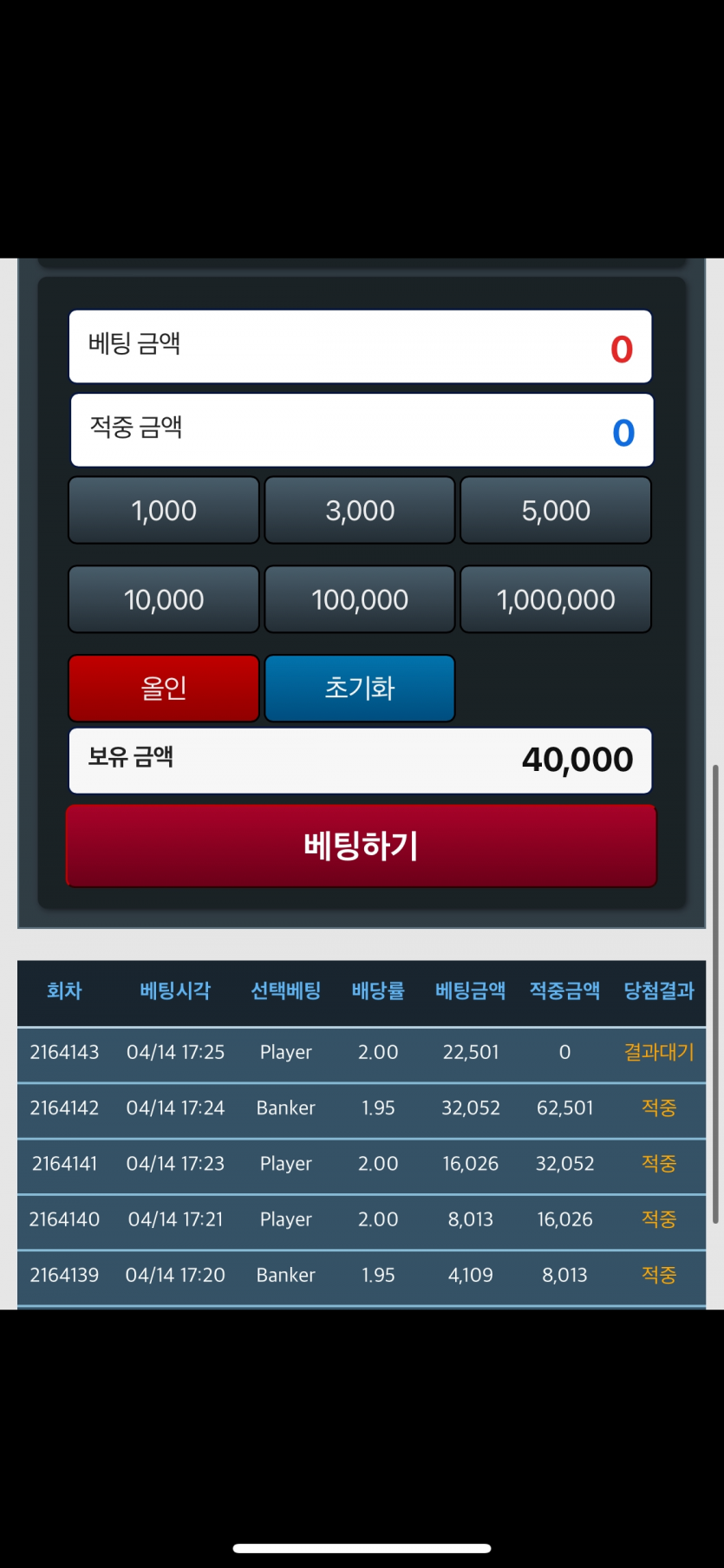Add 3,000 to the bet amount

(360, 510)
